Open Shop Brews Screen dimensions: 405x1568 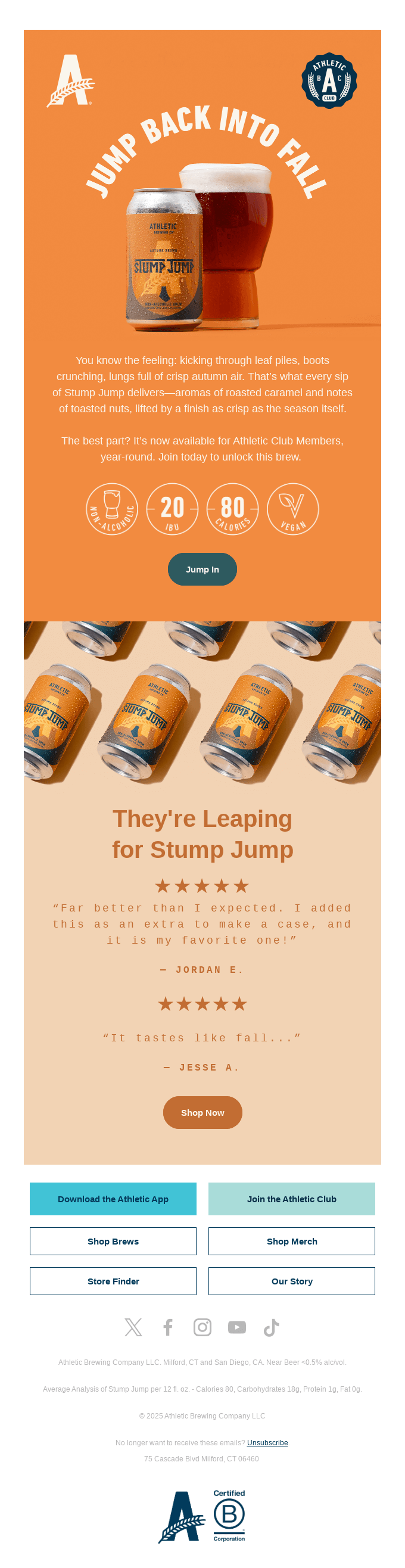(x=113, y=1240)
